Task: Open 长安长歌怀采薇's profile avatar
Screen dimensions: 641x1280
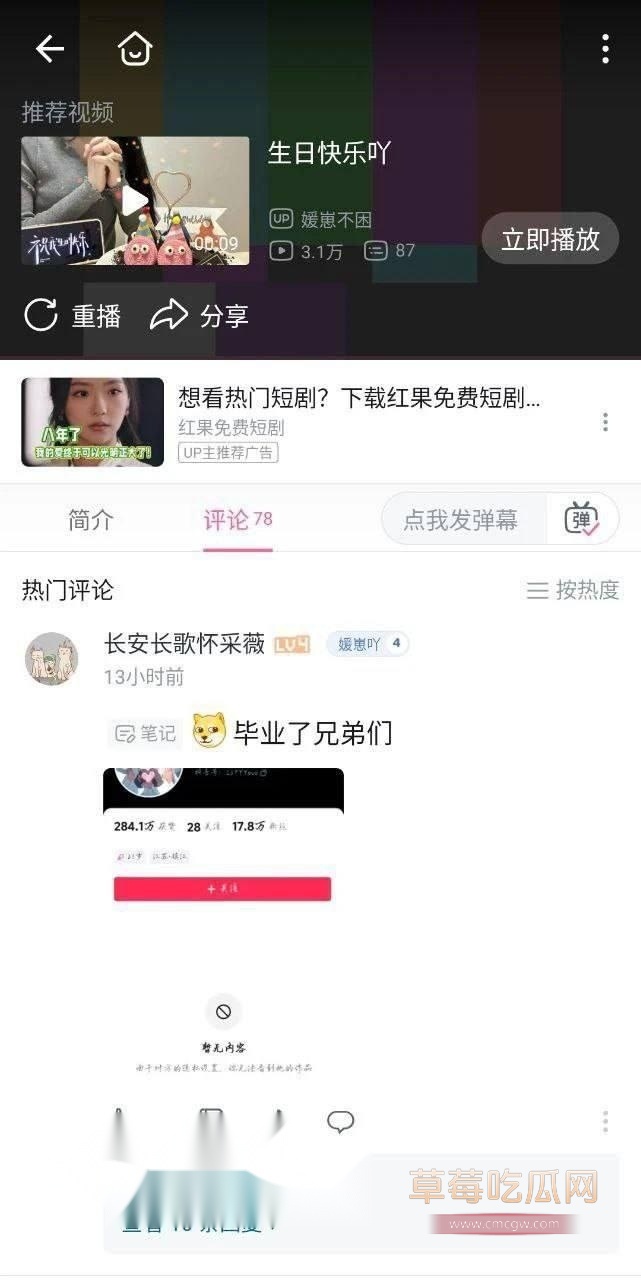Action: pyautogui.click(x=51, y=659)
